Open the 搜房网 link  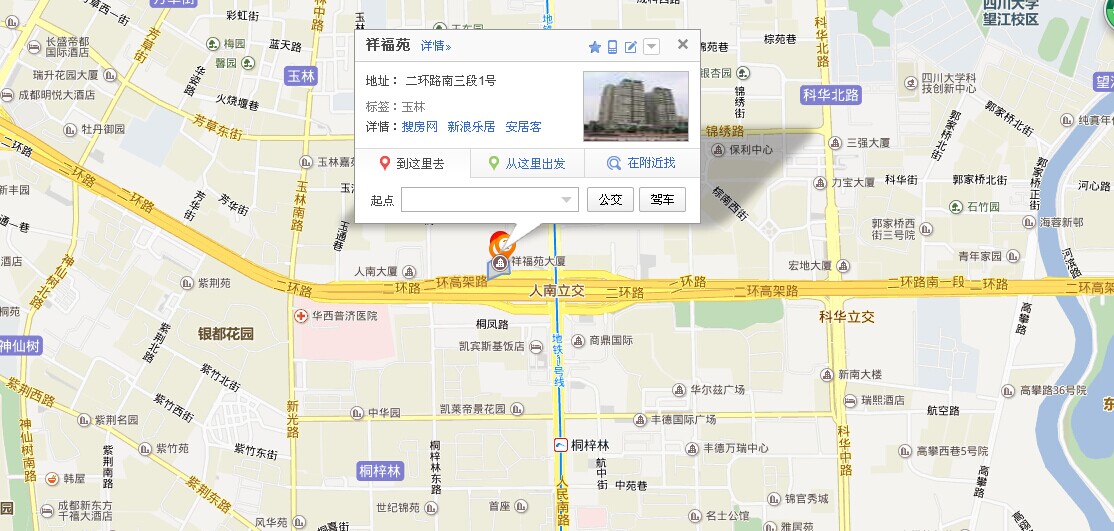pos(420,127)
